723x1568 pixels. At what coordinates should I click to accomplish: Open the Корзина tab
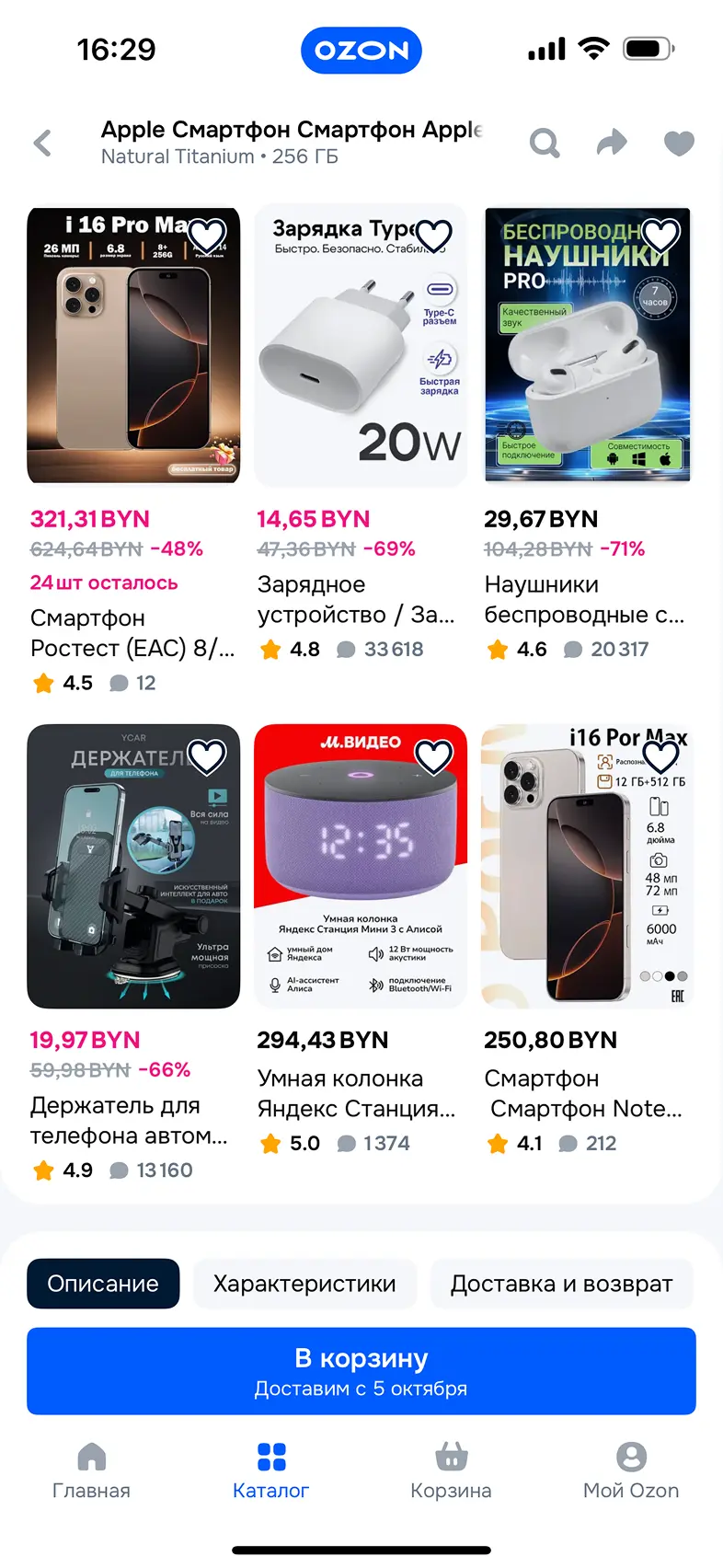[451, 1470]
